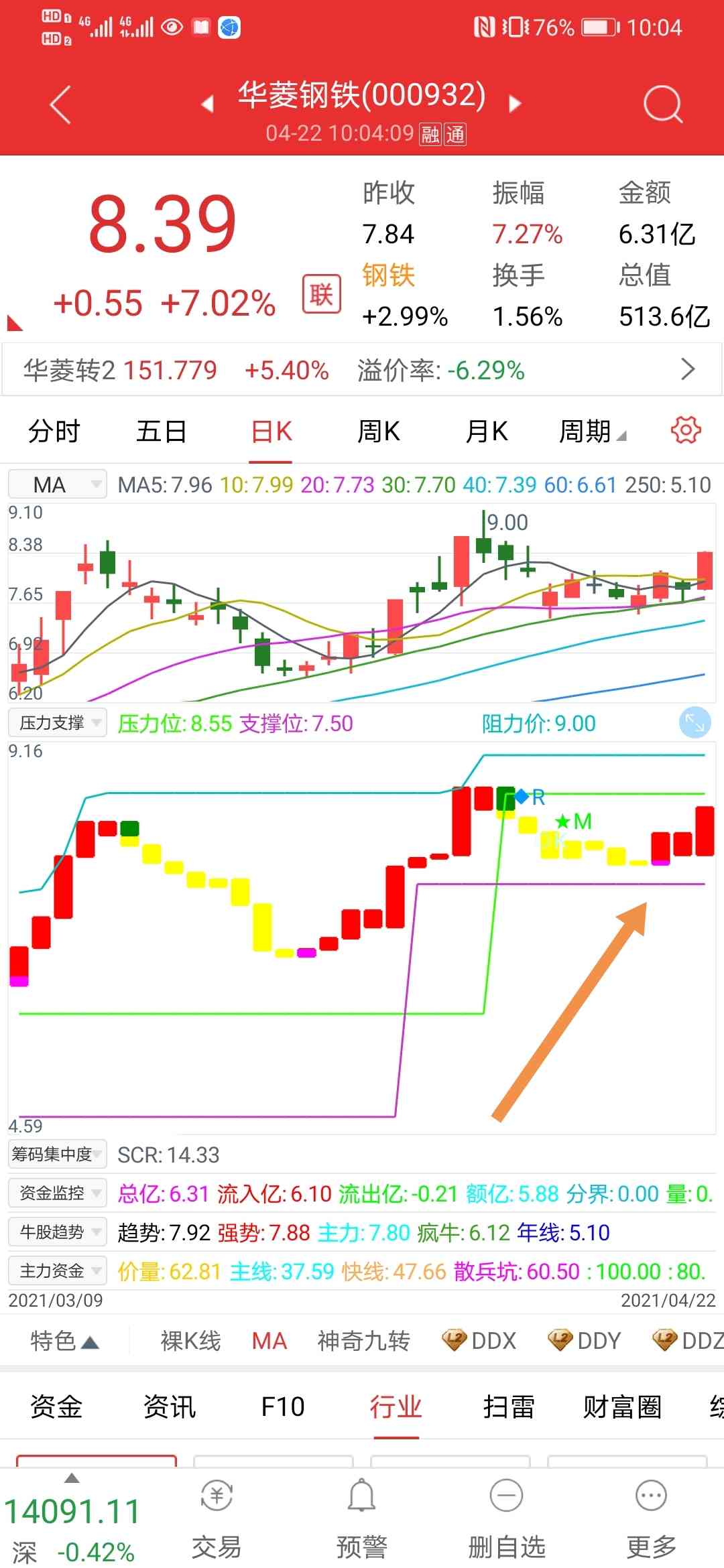724x1568 pixels.
Task: Tap 删自选 to remove from watchlist
Action: tap(507, 1520)
